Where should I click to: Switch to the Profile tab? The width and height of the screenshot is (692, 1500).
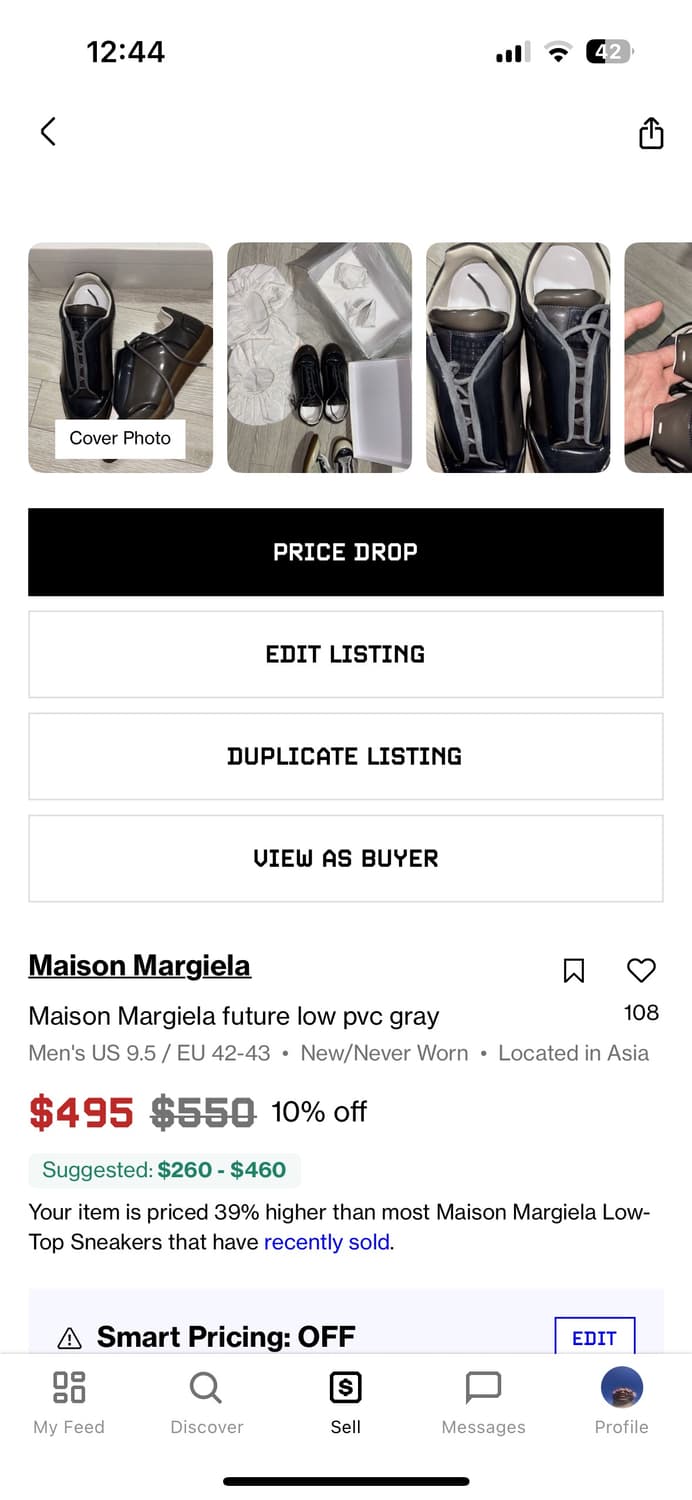pyautogui.click(x=621, y=1402)
